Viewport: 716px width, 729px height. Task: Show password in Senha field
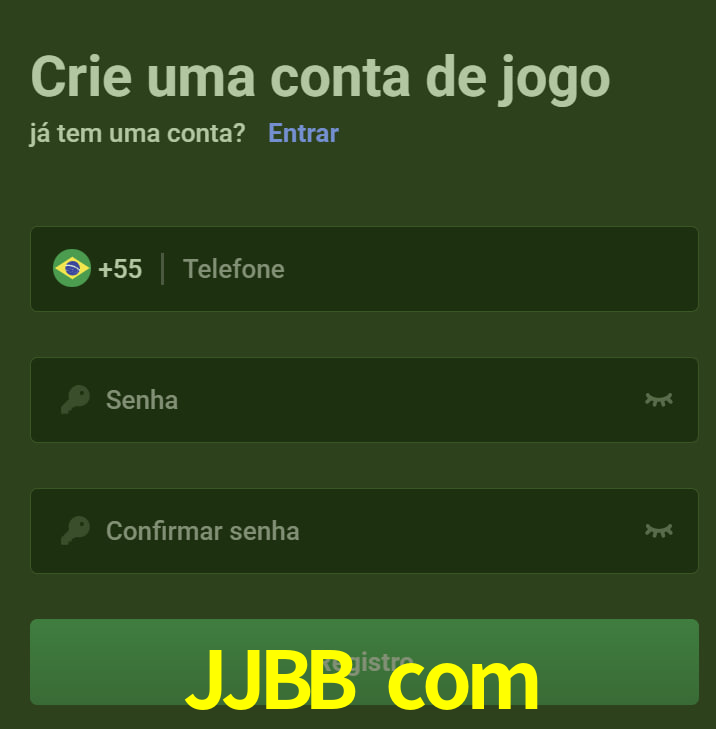pos(658,400)
